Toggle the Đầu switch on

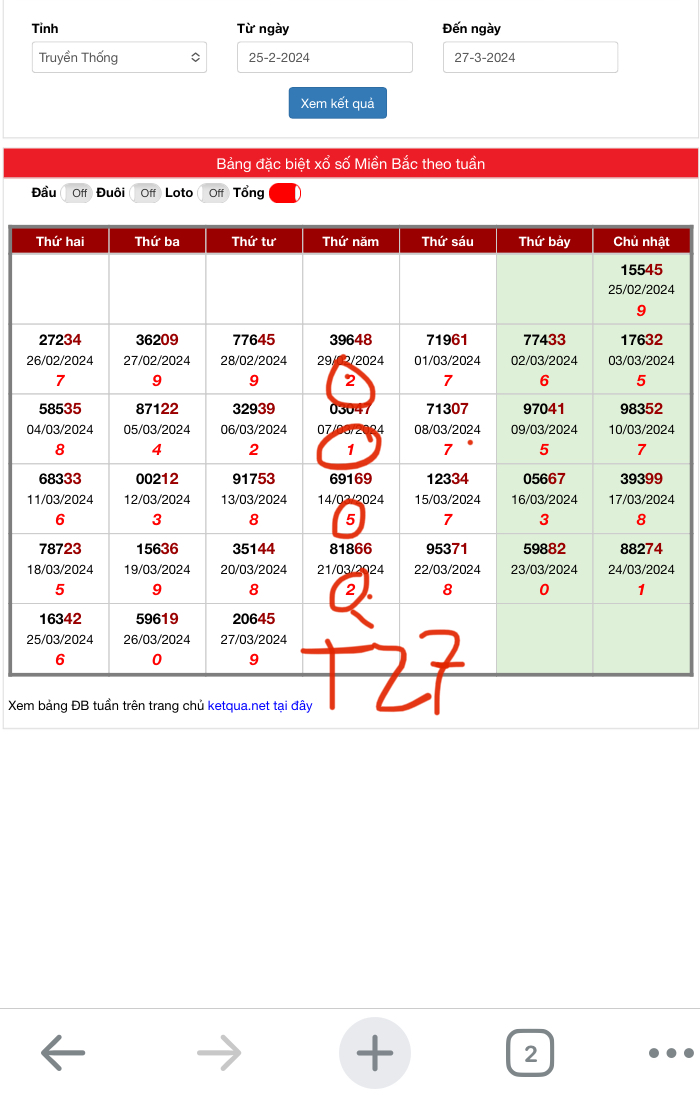point(77,193)
